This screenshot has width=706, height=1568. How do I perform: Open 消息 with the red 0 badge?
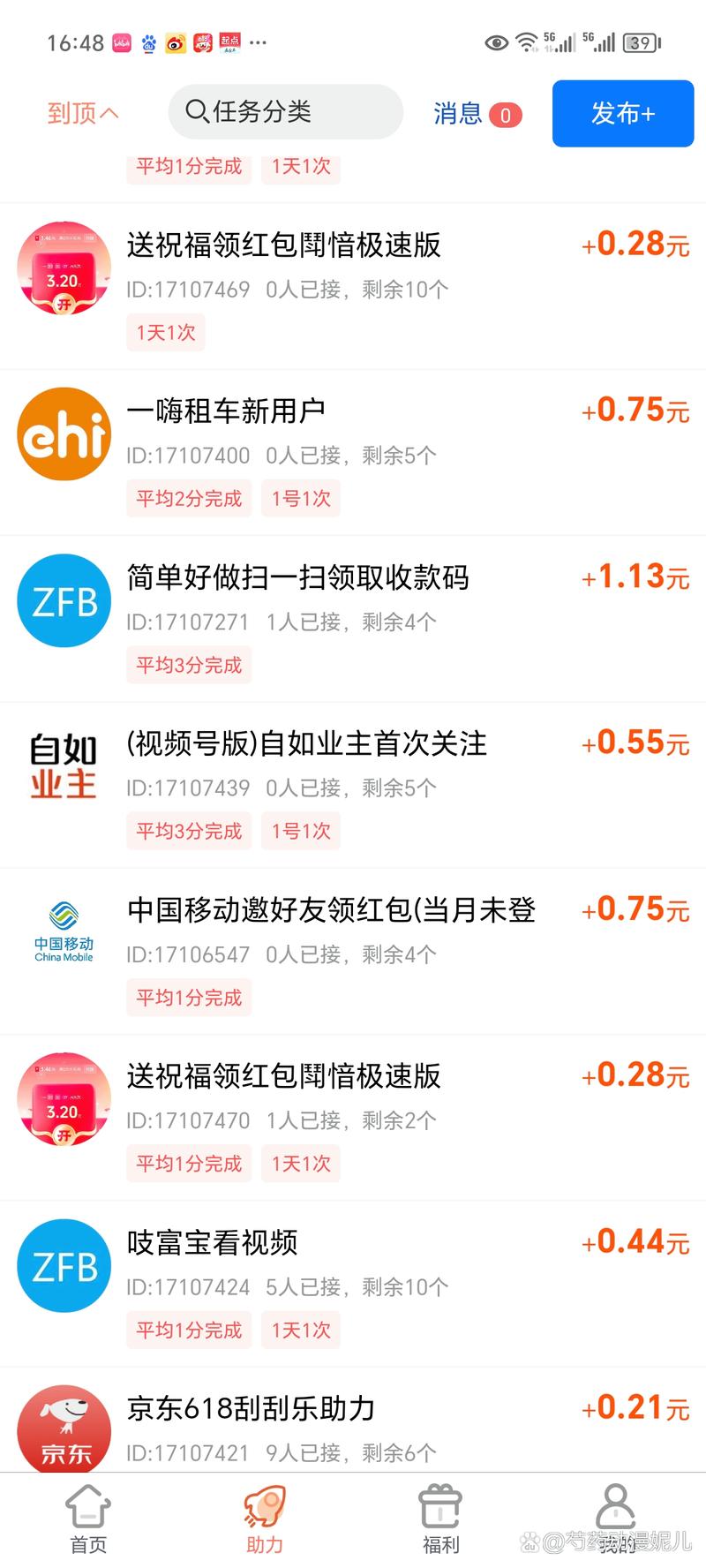[477, 113]
